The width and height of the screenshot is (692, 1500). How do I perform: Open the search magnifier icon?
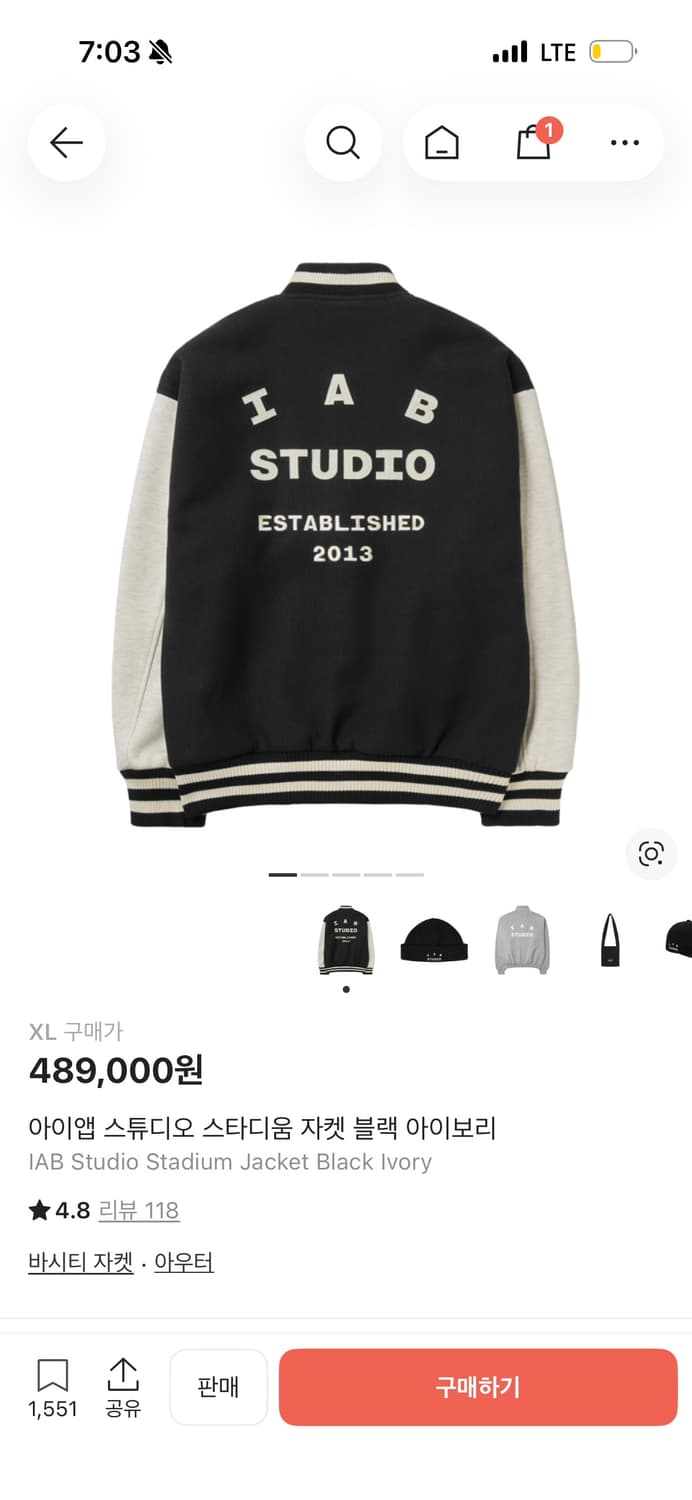click(x=343, y=143)
